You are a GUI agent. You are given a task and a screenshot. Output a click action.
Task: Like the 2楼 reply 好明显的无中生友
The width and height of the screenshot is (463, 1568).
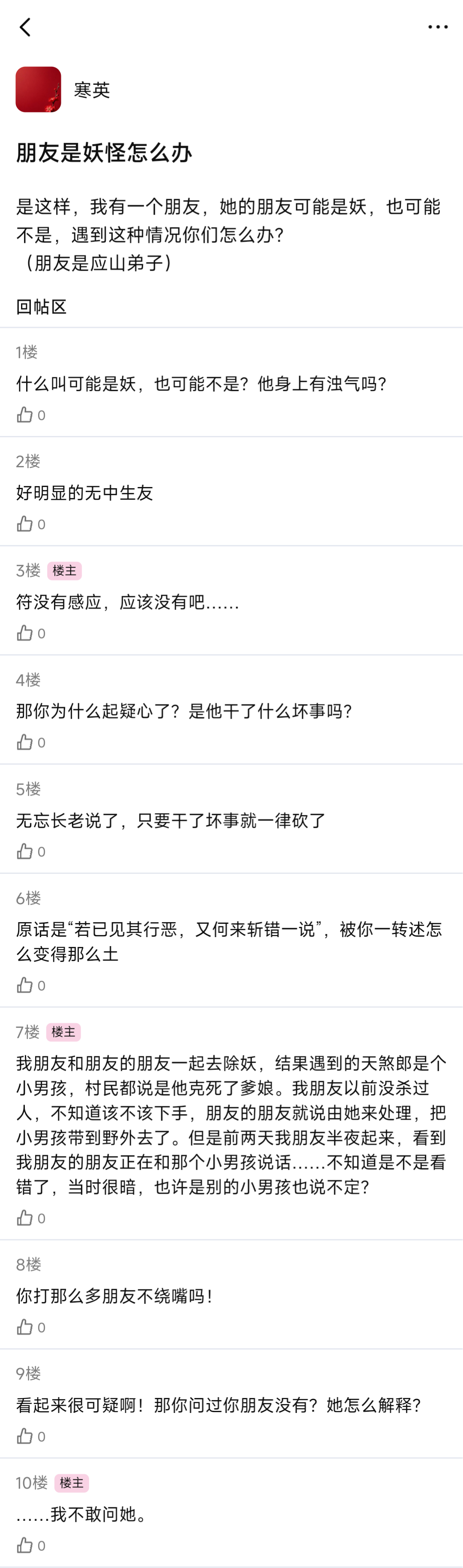(25, 524)
